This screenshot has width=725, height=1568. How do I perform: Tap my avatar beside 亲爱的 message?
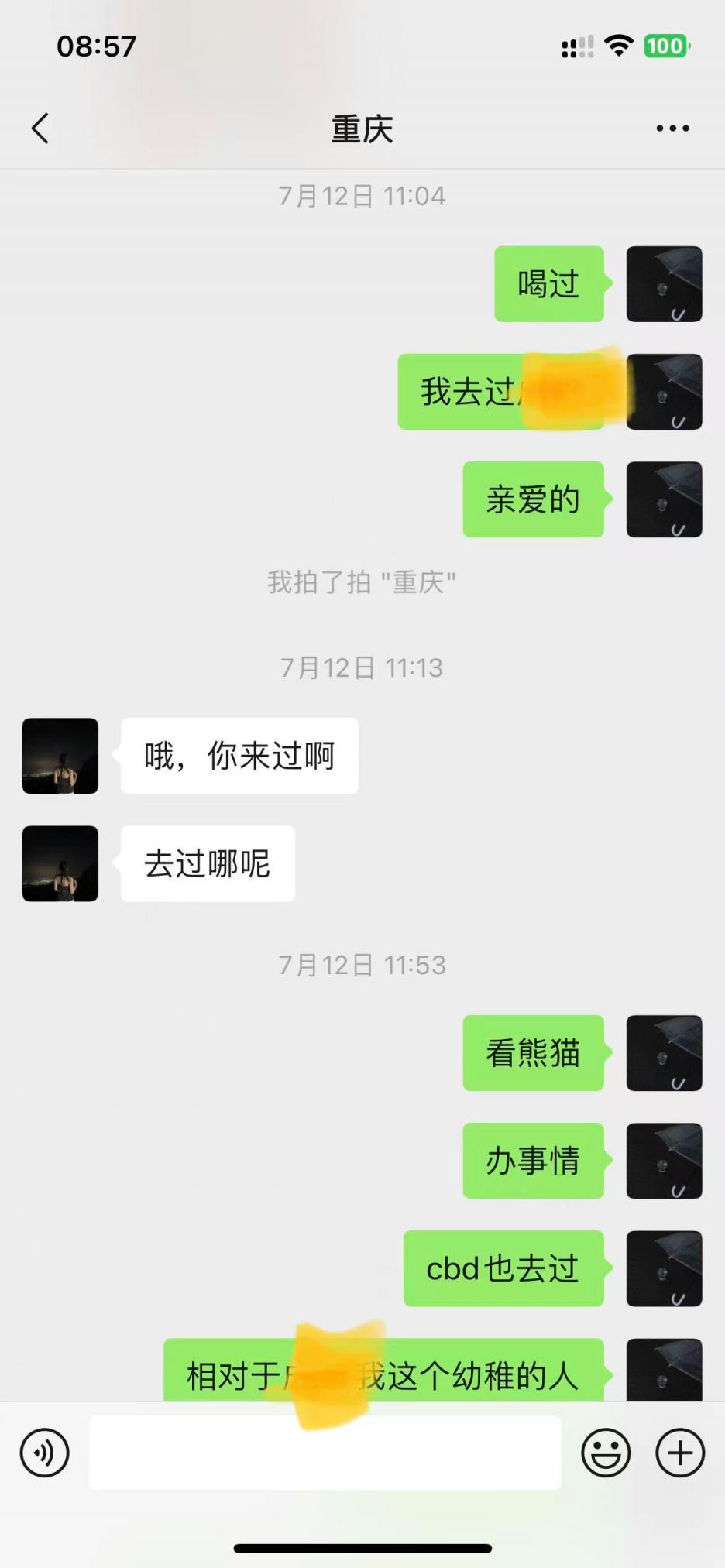[x=664, y=499]
